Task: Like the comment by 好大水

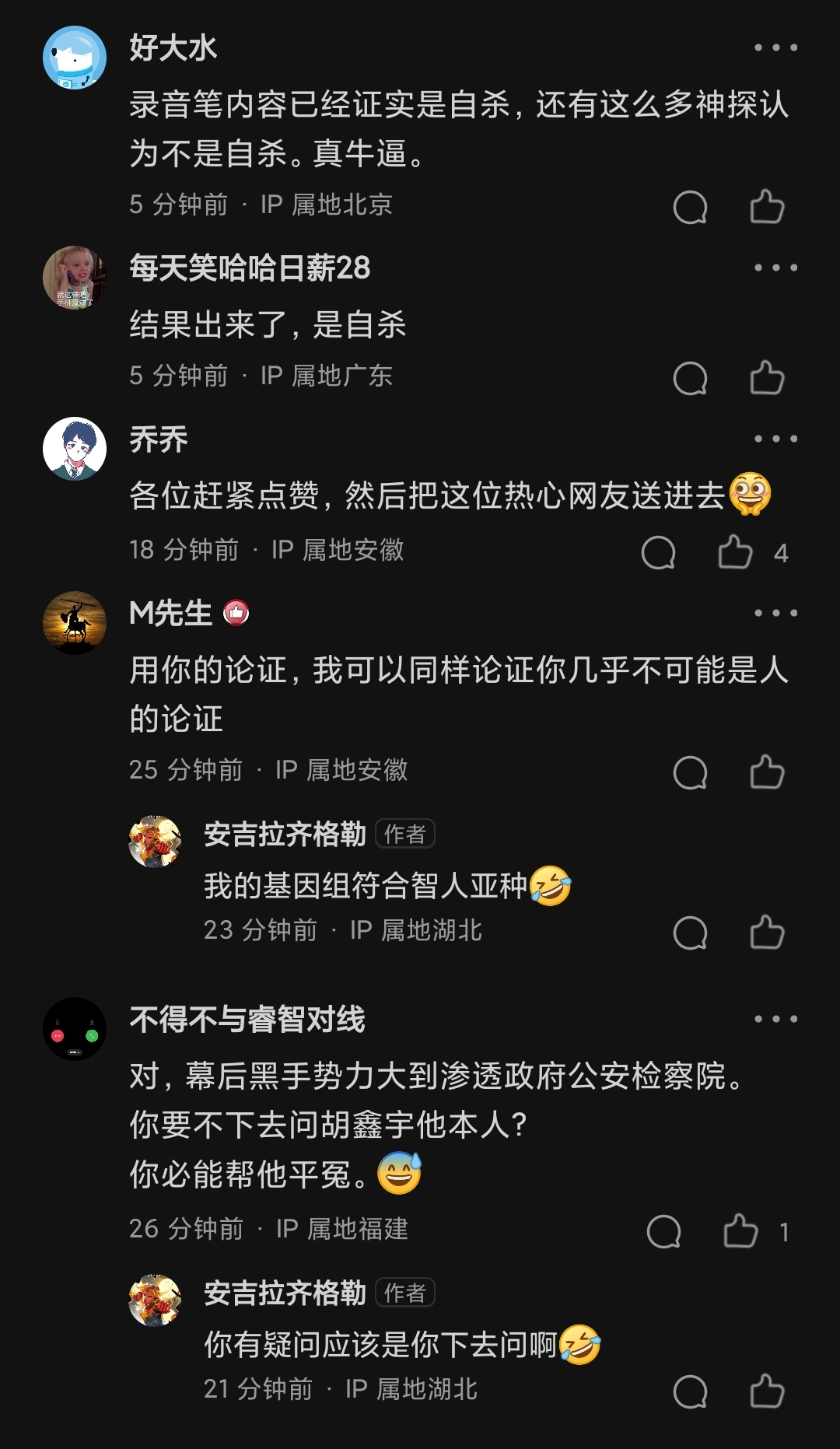Action: 767,207
